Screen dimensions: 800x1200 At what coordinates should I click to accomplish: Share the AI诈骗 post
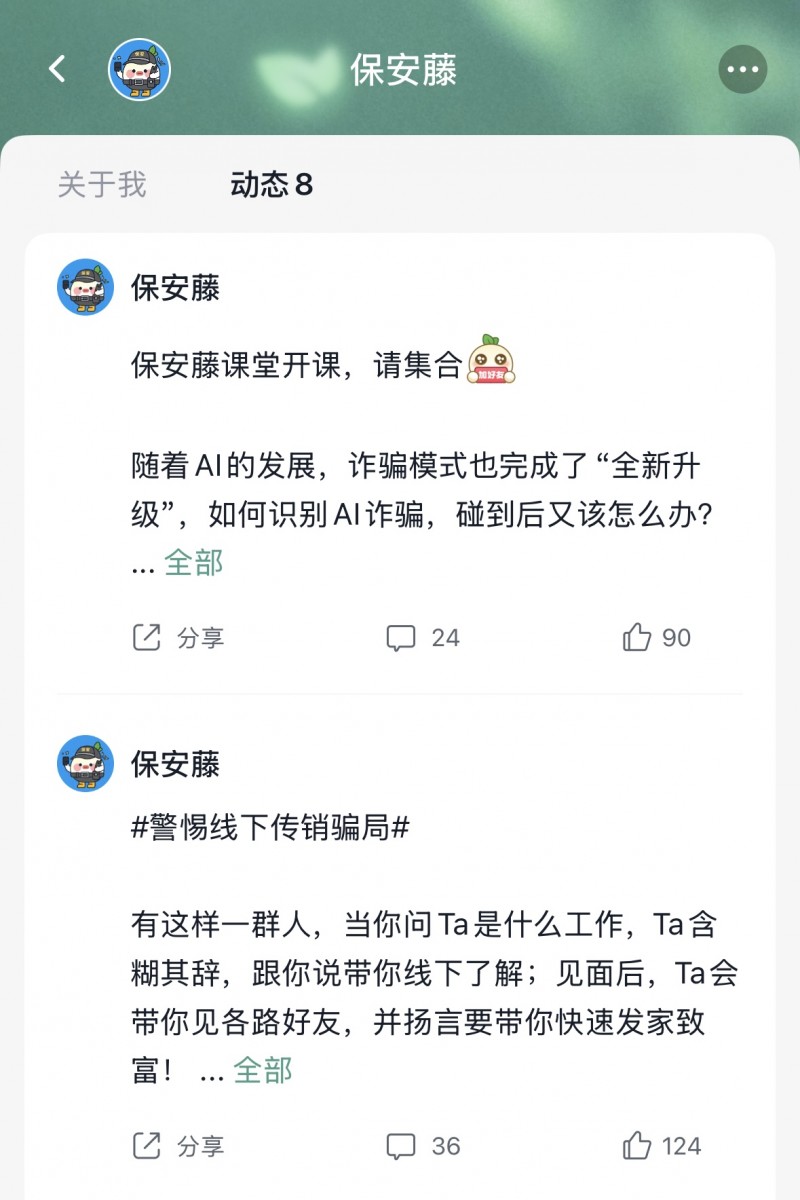tap(179, 638)
